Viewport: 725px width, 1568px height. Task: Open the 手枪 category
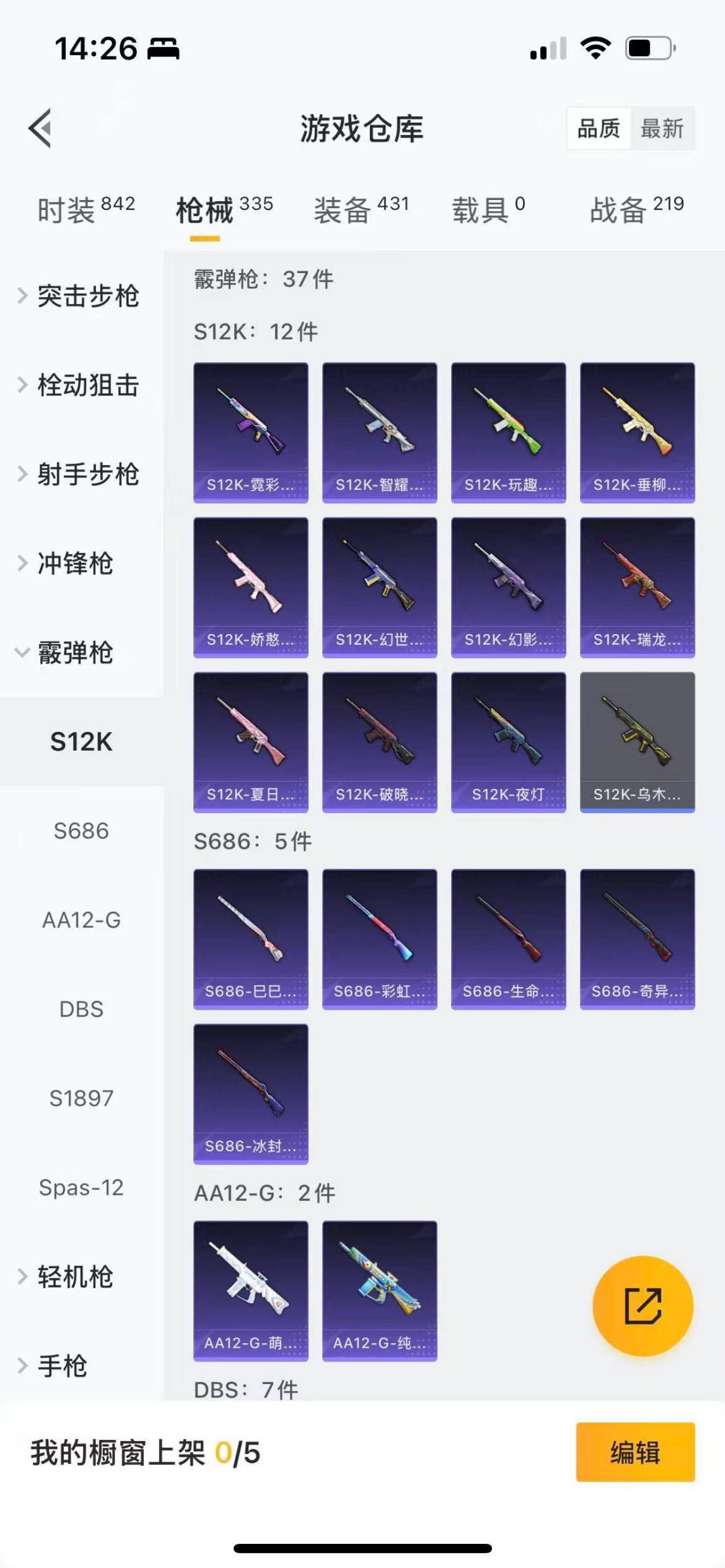point(64,1367)
